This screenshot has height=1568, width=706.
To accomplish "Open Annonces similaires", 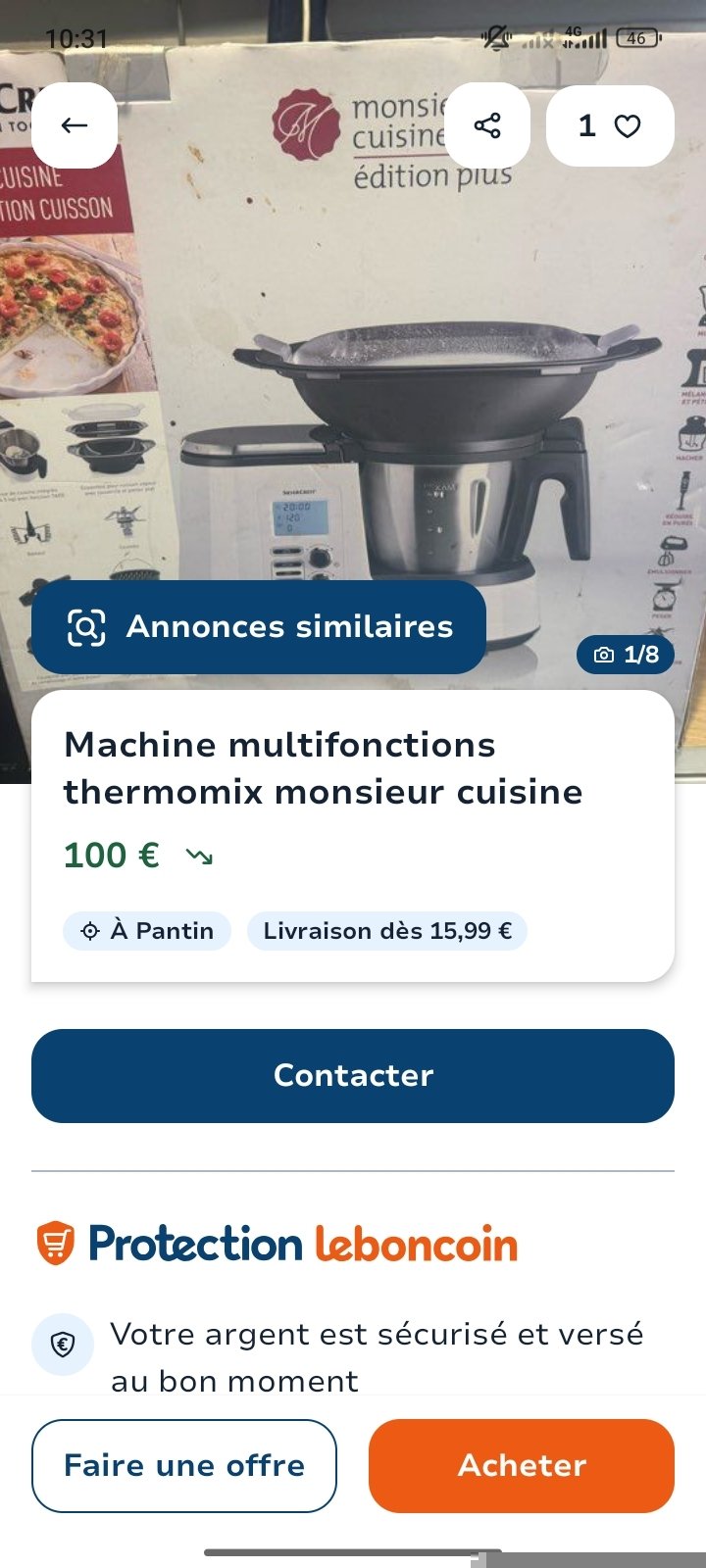I will (x=259, y=627).
